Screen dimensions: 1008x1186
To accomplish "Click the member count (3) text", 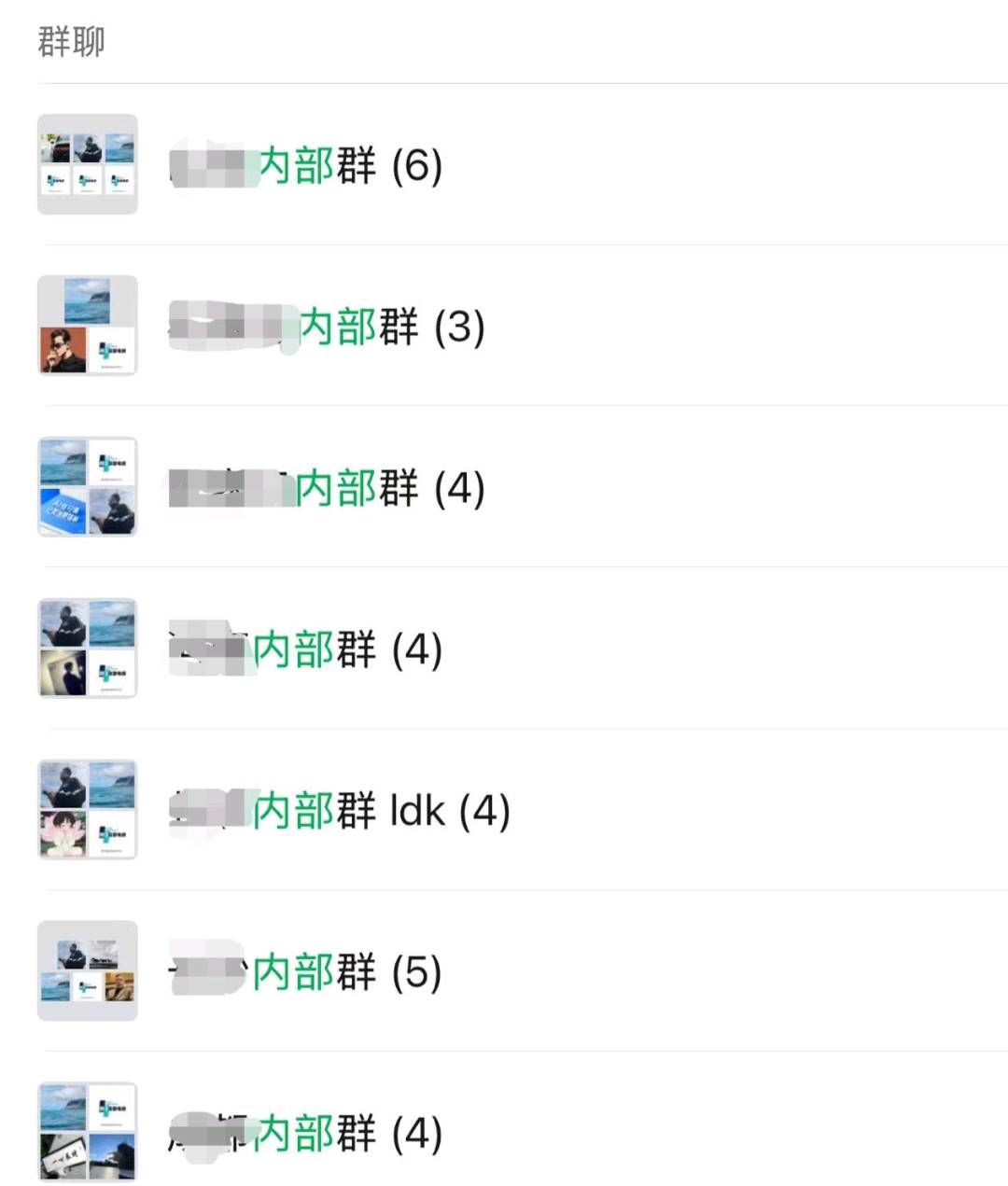I will (459, 328).
